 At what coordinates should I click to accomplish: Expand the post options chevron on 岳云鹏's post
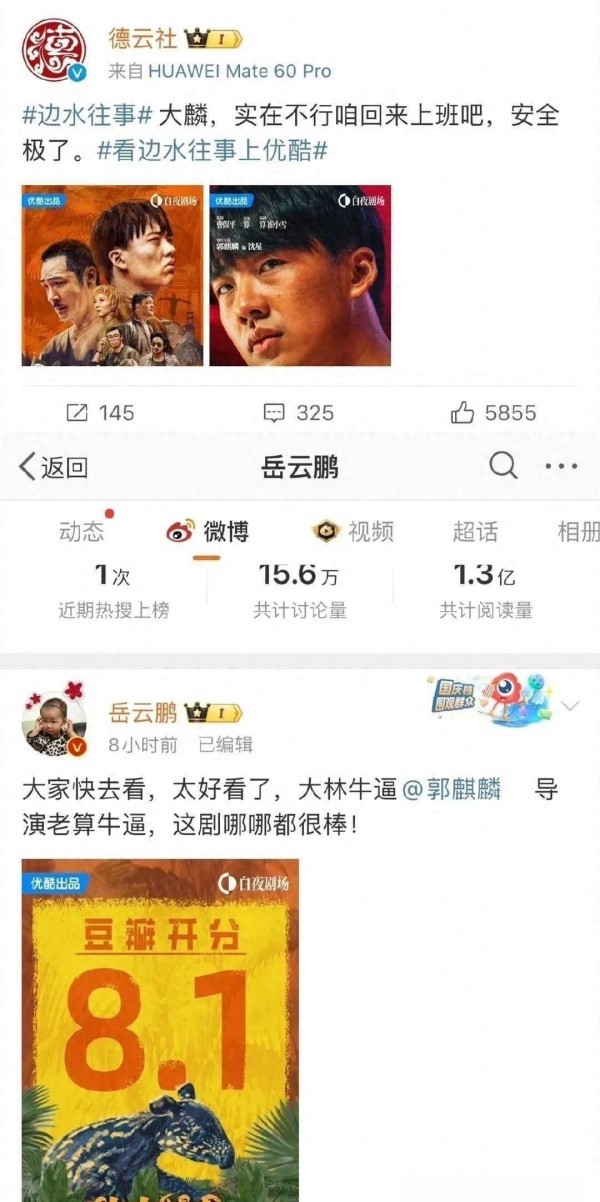(x=570, y=706)
